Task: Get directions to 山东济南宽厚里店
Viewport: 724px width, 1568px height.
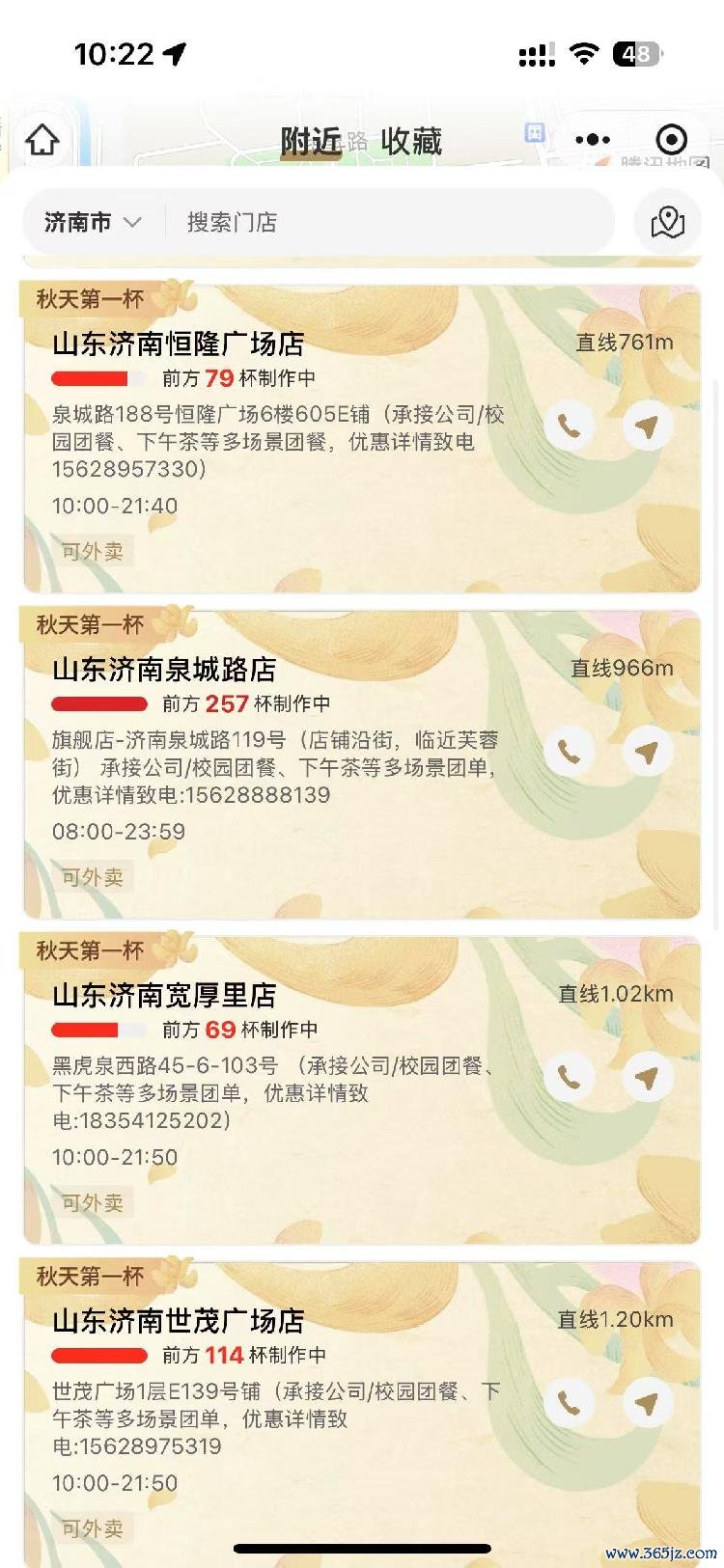Action: 647,1077
